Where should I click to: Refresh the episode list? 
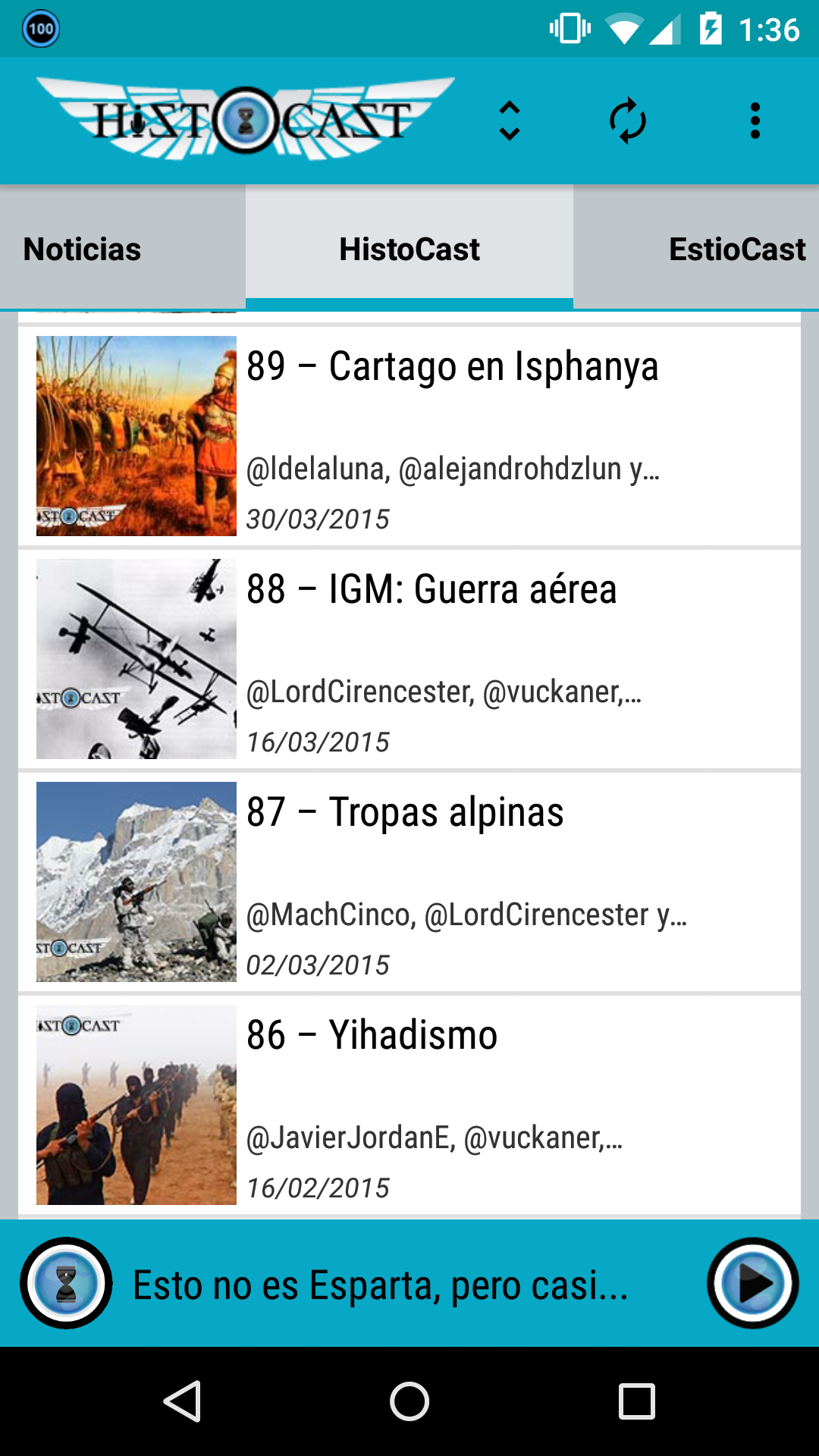coord(628,121)
